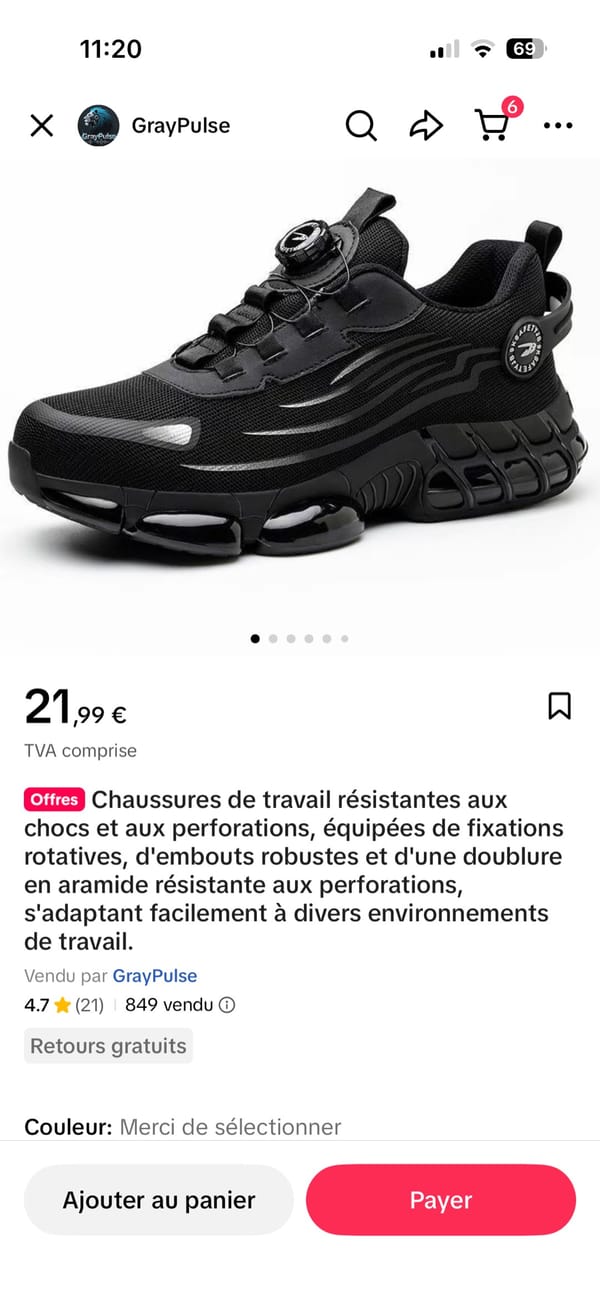Image resolution: width=600 pixels, height=1305 pixels.
Task: Open the three-dot overflow menu
Action: click(557, 126)
